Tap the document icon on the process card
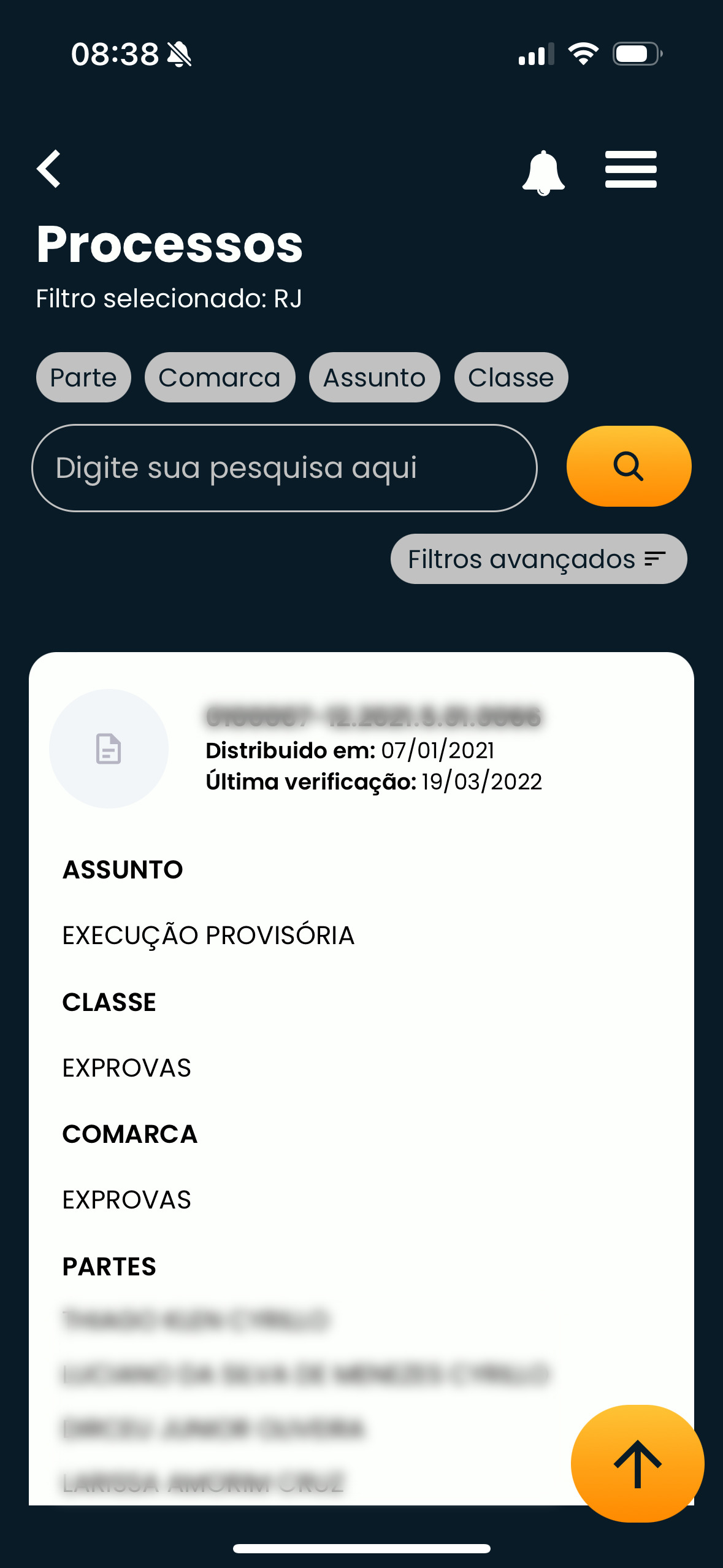Image resolution: width=723 pixels, height=1568 pixels. pyautogui.click(x=109, y=749)
